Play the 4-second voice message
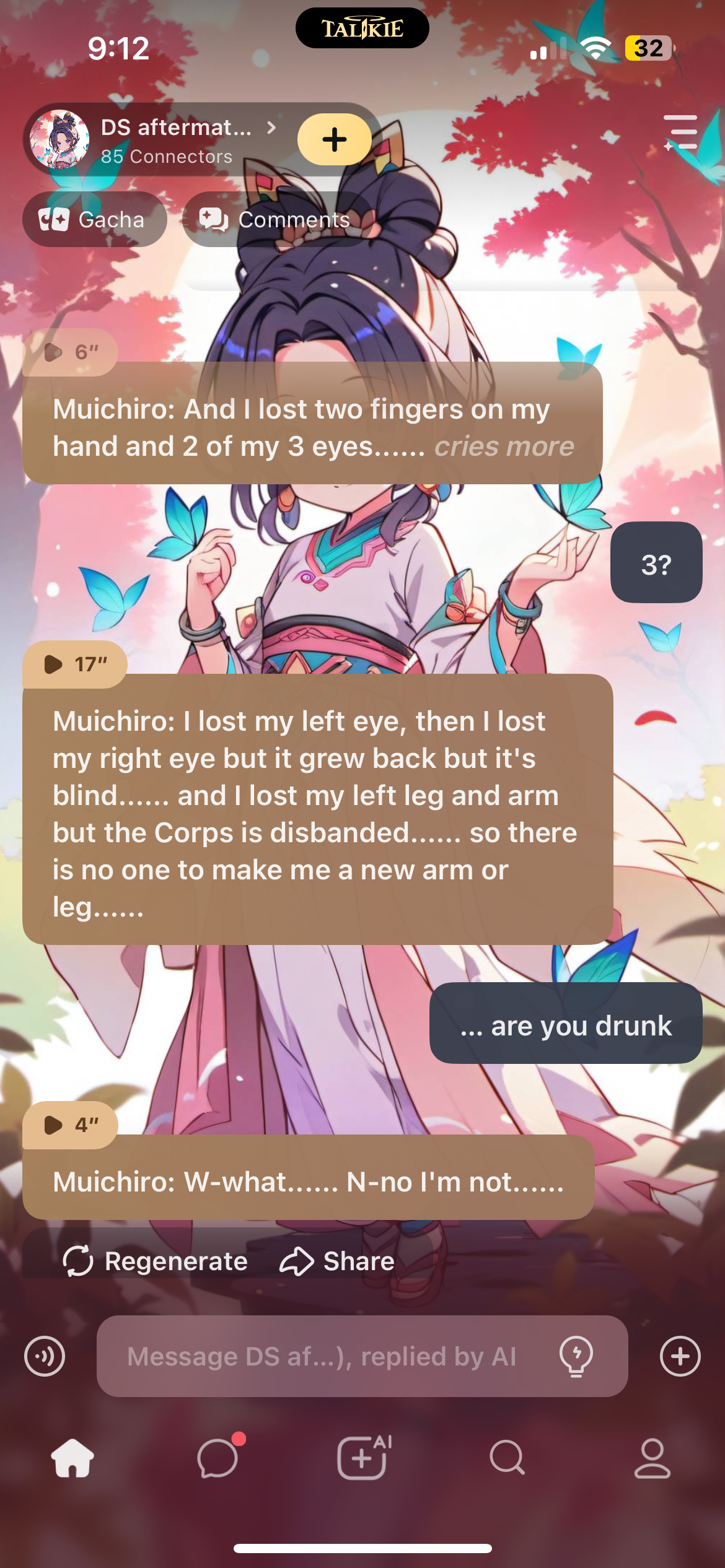Screen dimensions: 725x1568 coord(70,1125)
